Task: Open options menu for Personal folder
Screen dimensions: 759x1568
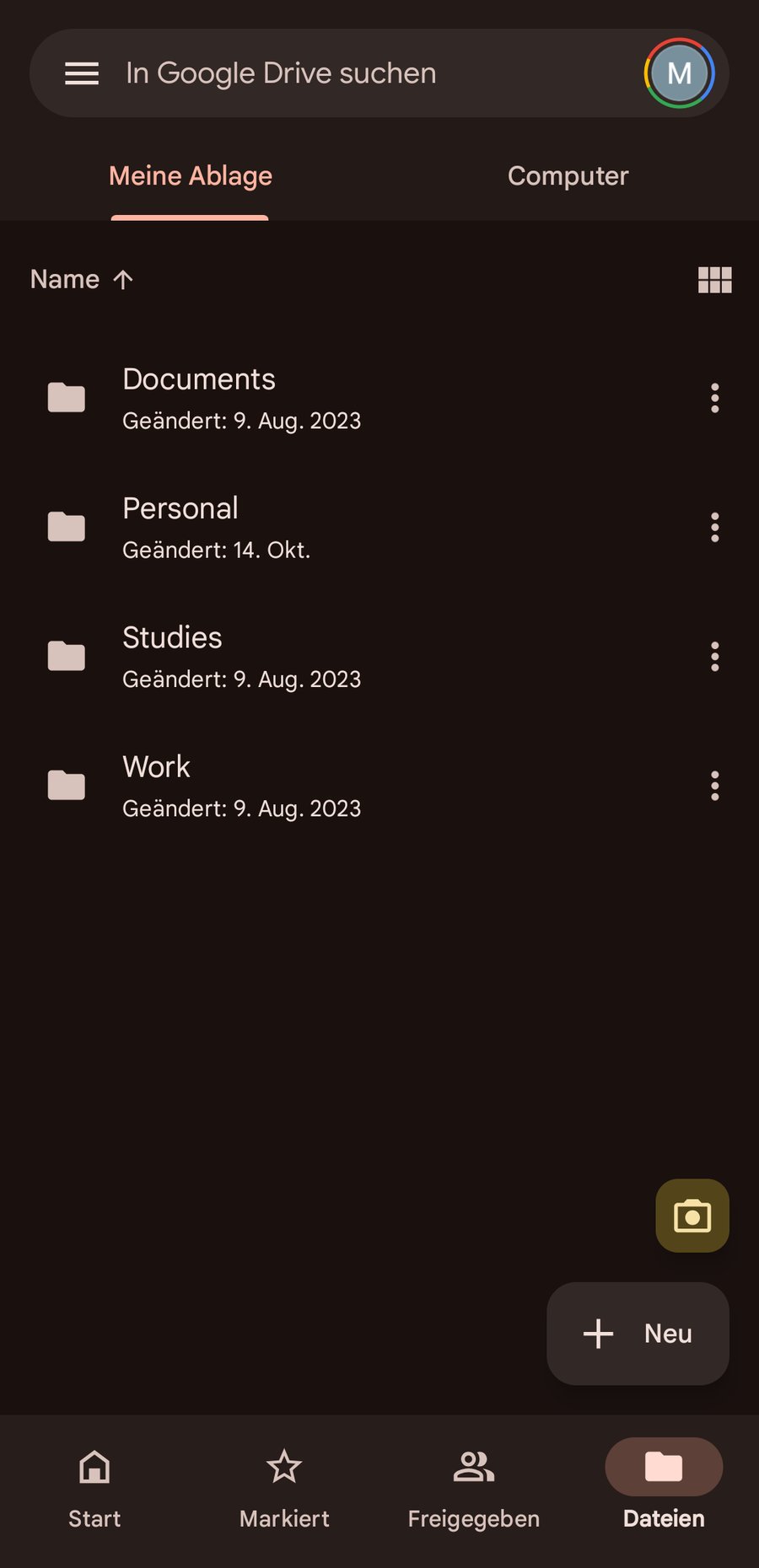Action: pos(714,527)
